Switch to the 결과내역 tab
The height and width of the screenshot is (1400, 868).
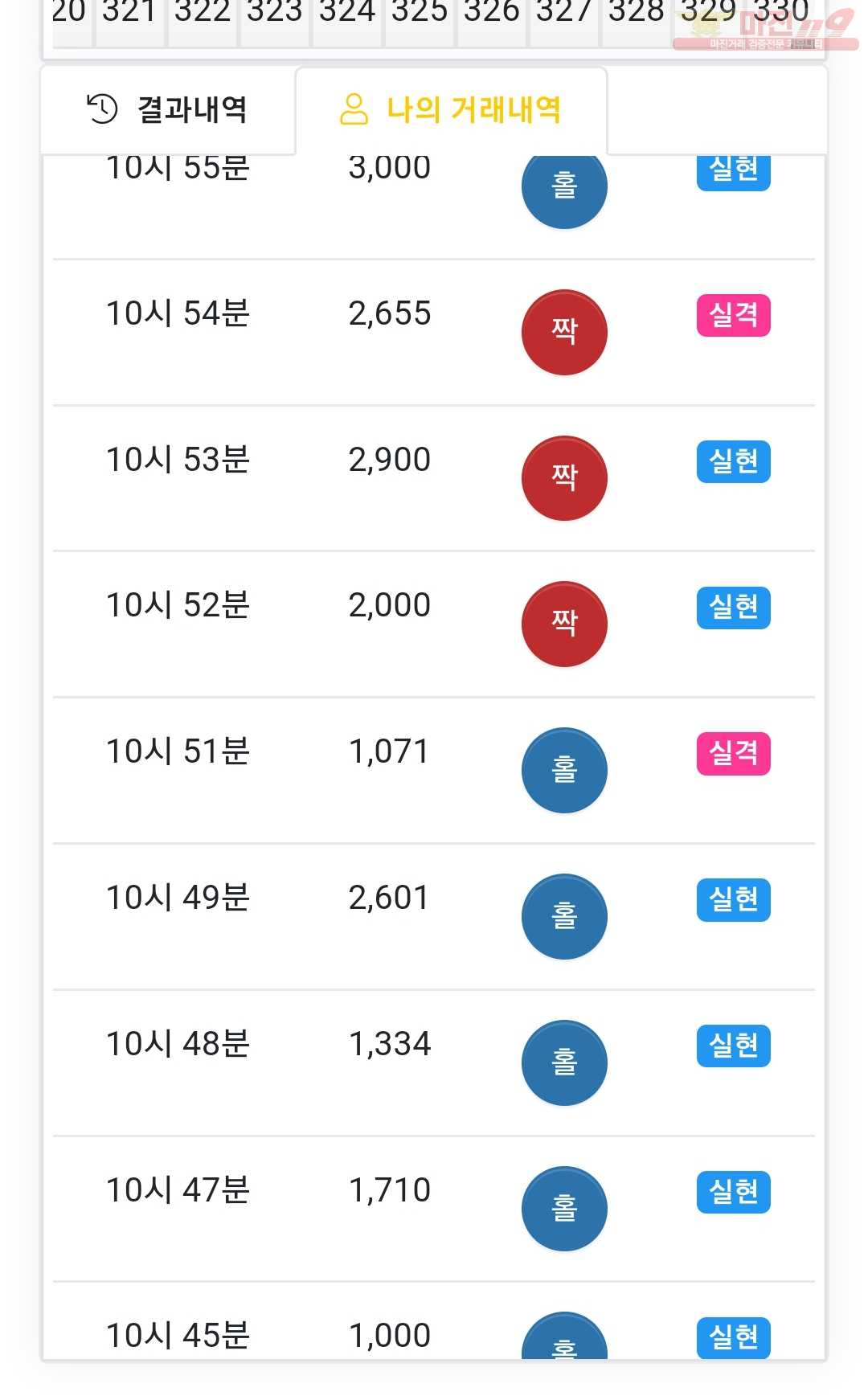168,110
